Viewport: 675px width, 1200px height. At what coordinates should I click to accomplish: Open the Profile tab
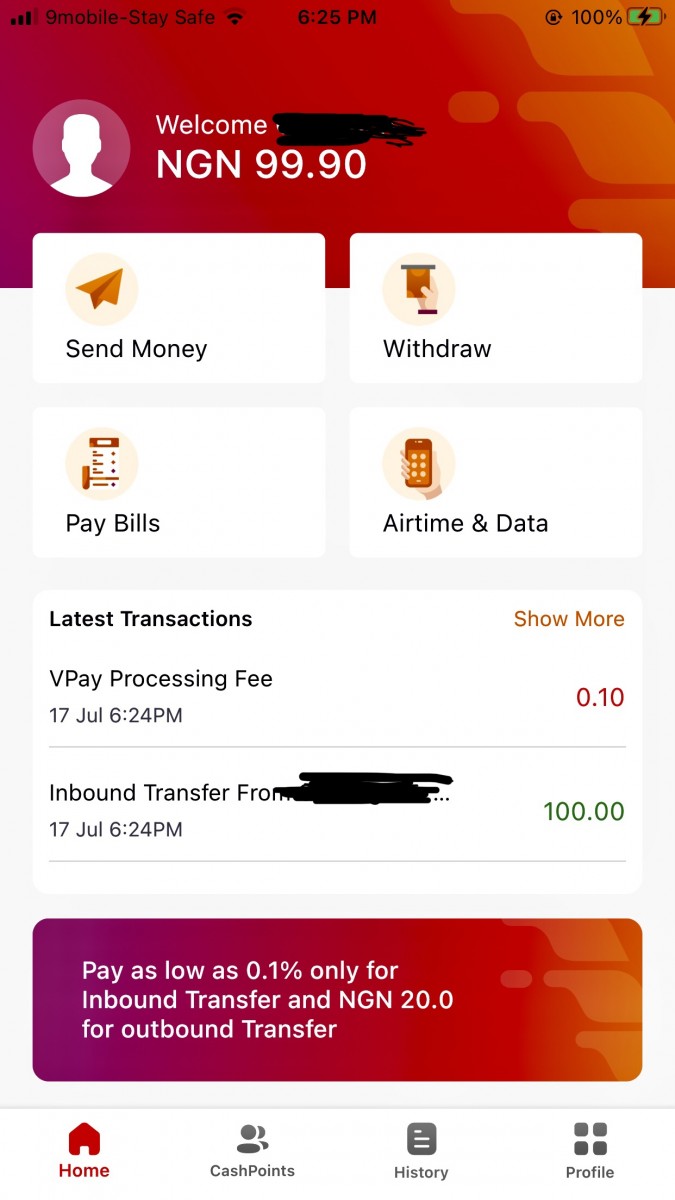point(590,1151)
